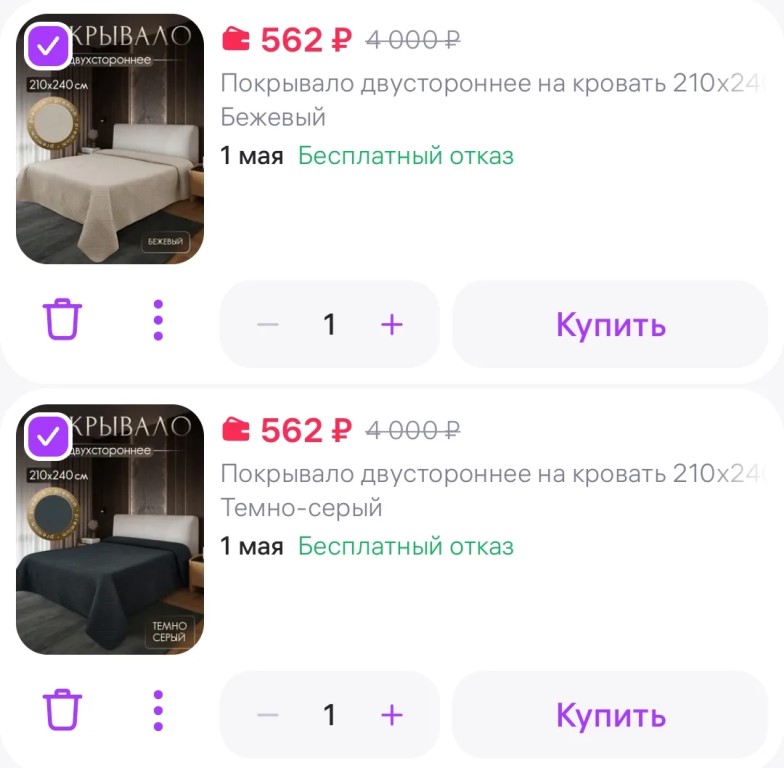Image resolution: width=784 pixels, height=768 pixels.
Task: Tap Купить for the Темно-серый bedspread
Action: click(x=610, y=714)
